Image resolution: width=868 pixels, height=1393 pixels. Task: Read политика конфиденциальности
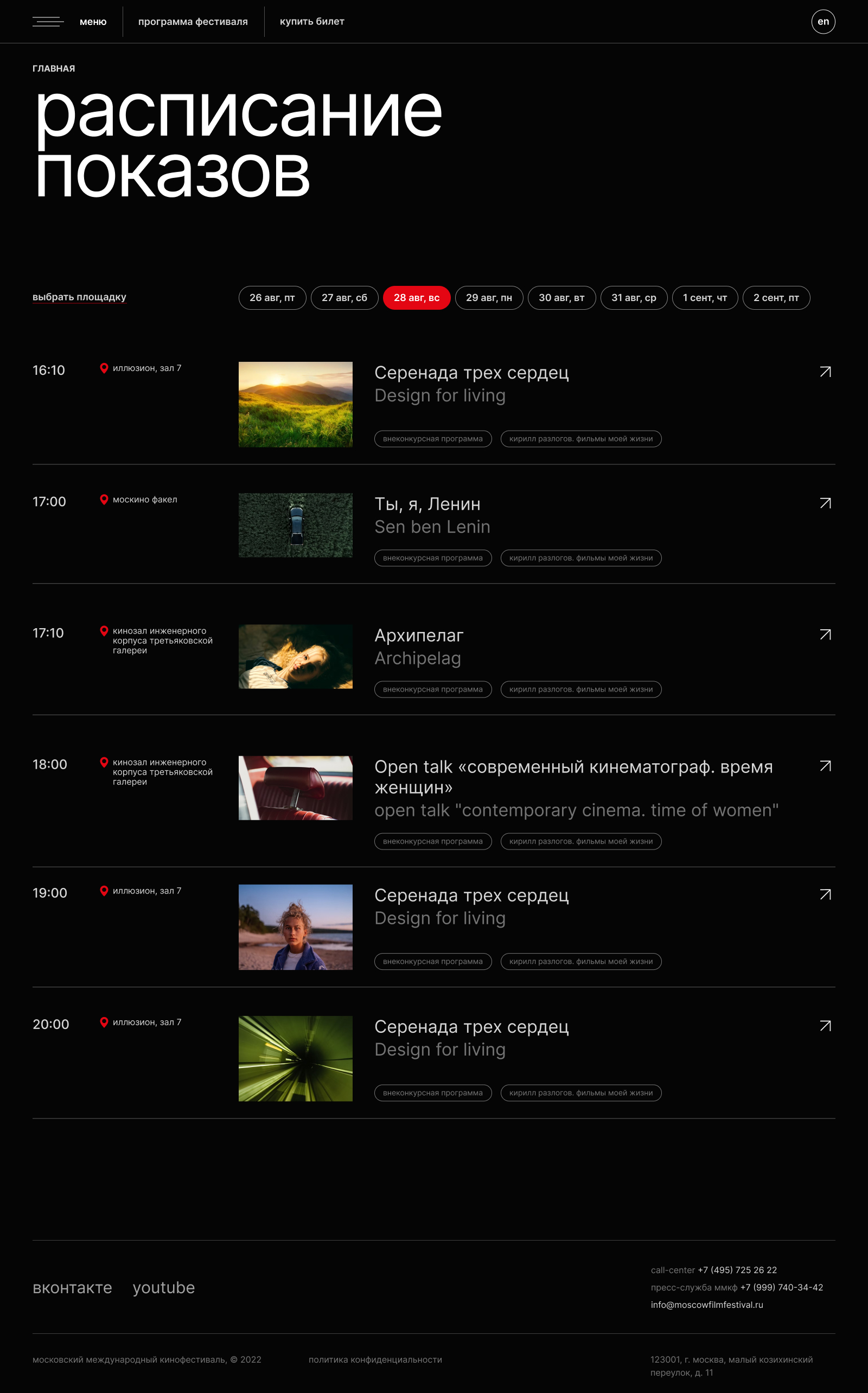pyautogui.click(x=375, y=1359)
